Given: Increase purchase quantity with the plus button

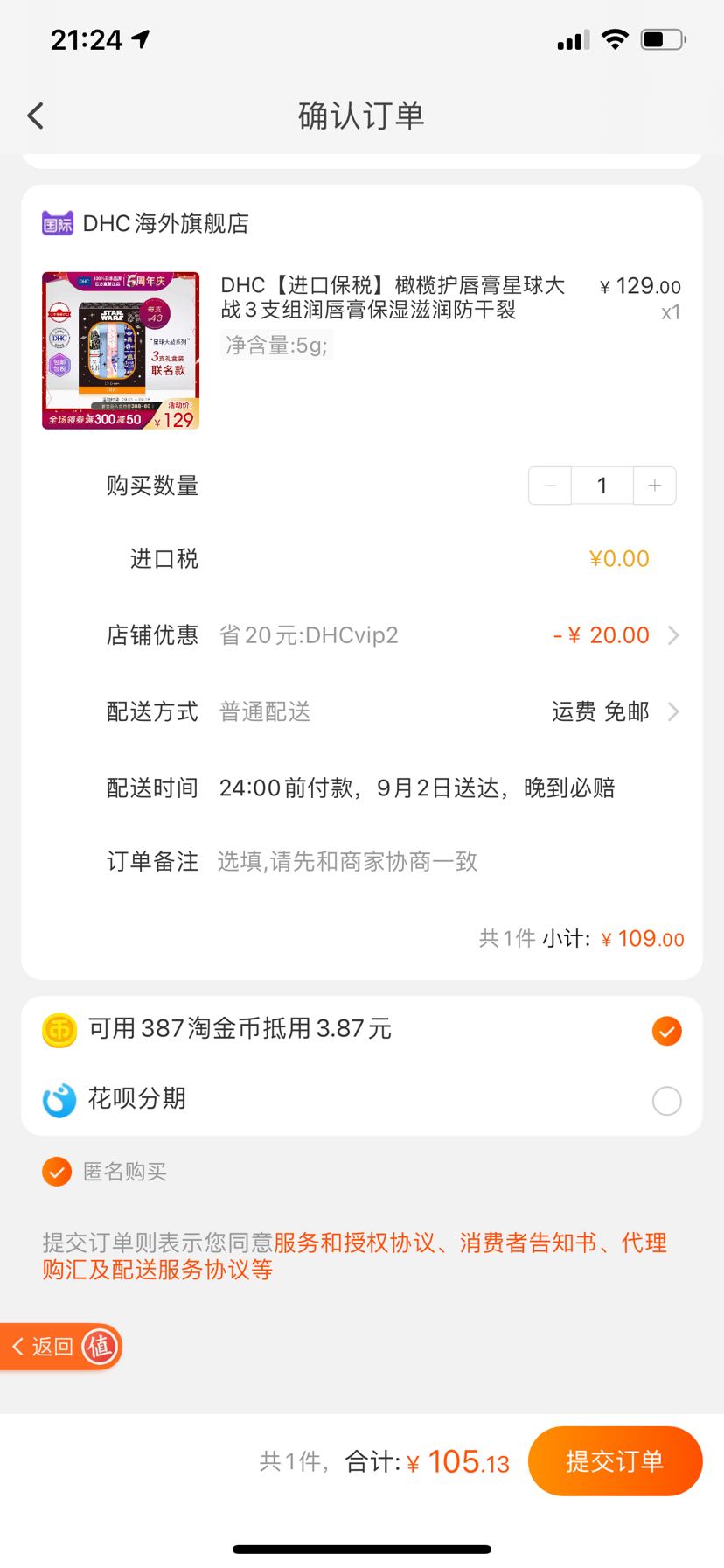Looking at the screenshot, I should click(x=654, y=486).
